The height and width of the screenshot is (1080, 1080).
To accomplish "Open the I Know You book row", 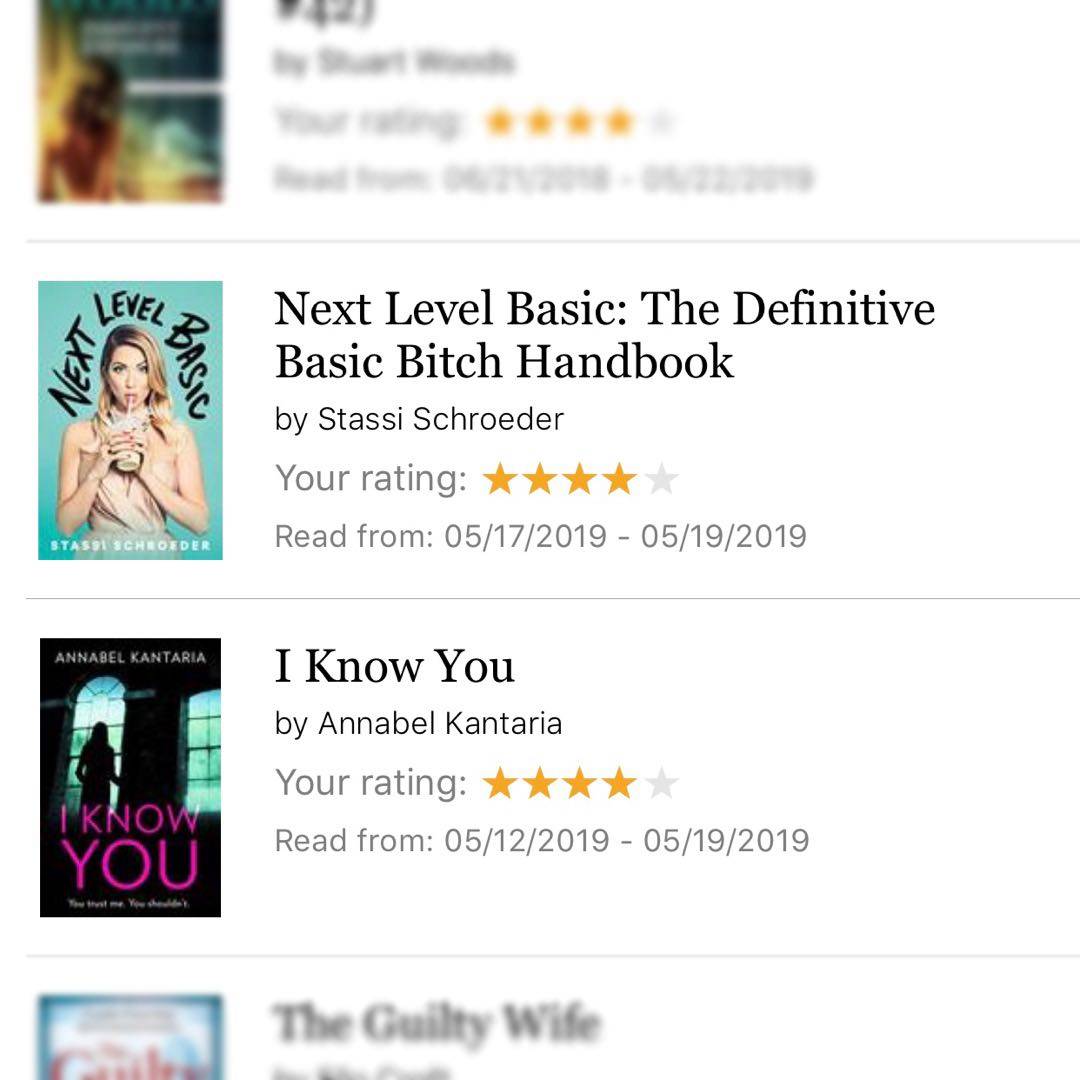I will pos(394,667).
